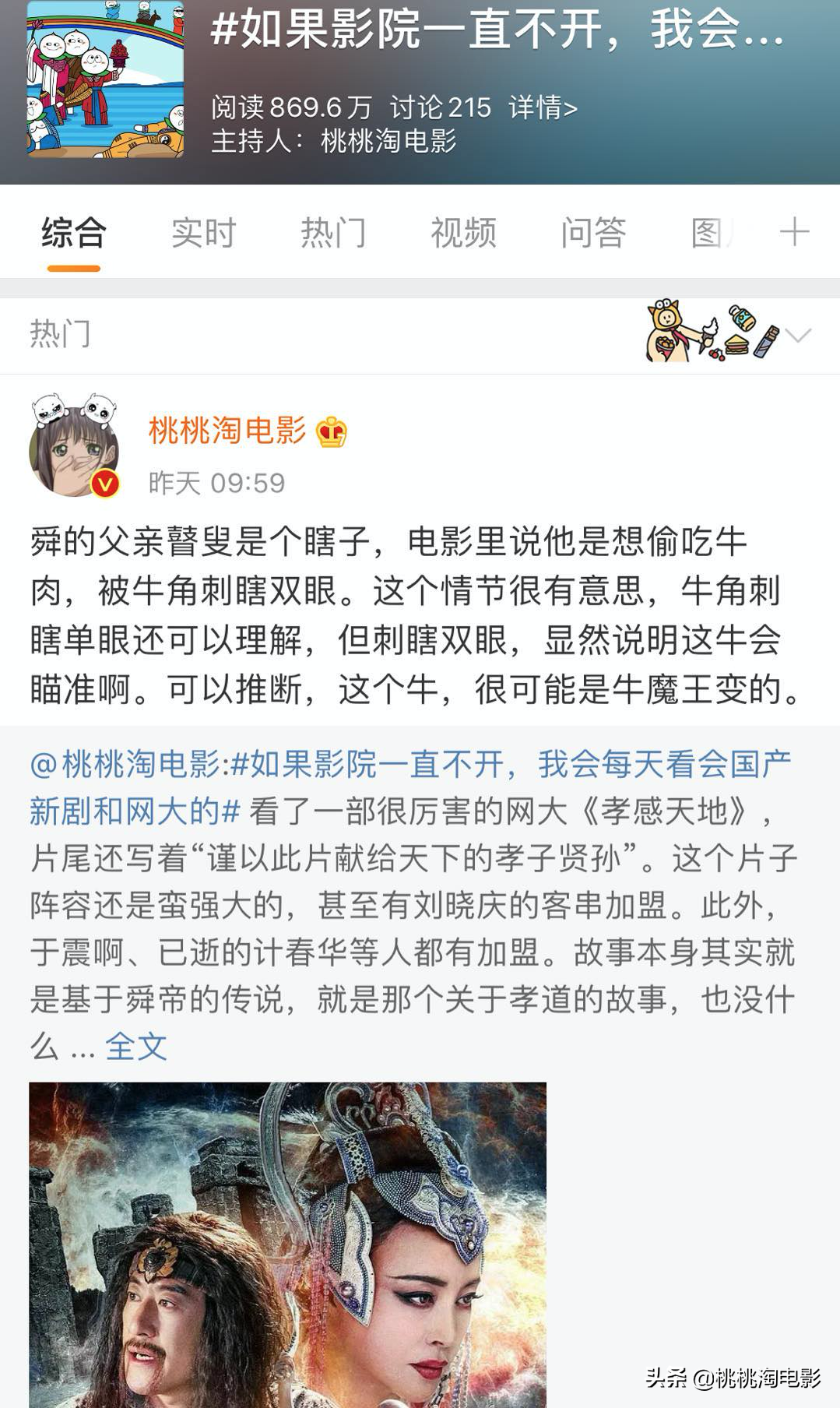Open the topic cover image

pyautogui.click(x=106, y=79)
